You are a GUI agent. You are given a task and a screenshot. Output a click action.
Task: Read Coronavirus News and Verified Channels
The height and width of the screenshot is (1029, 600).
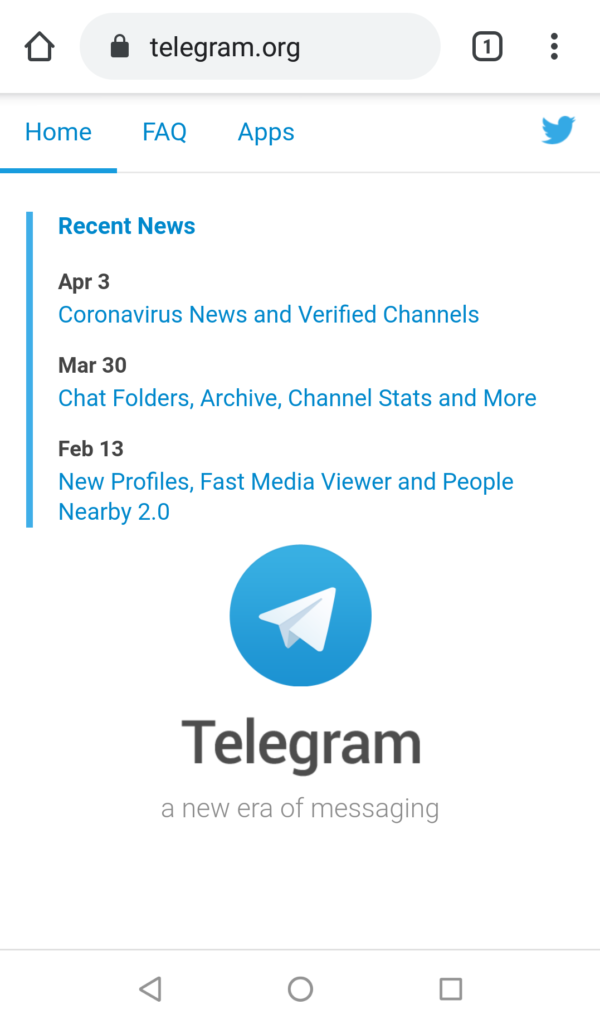[268, 314]
